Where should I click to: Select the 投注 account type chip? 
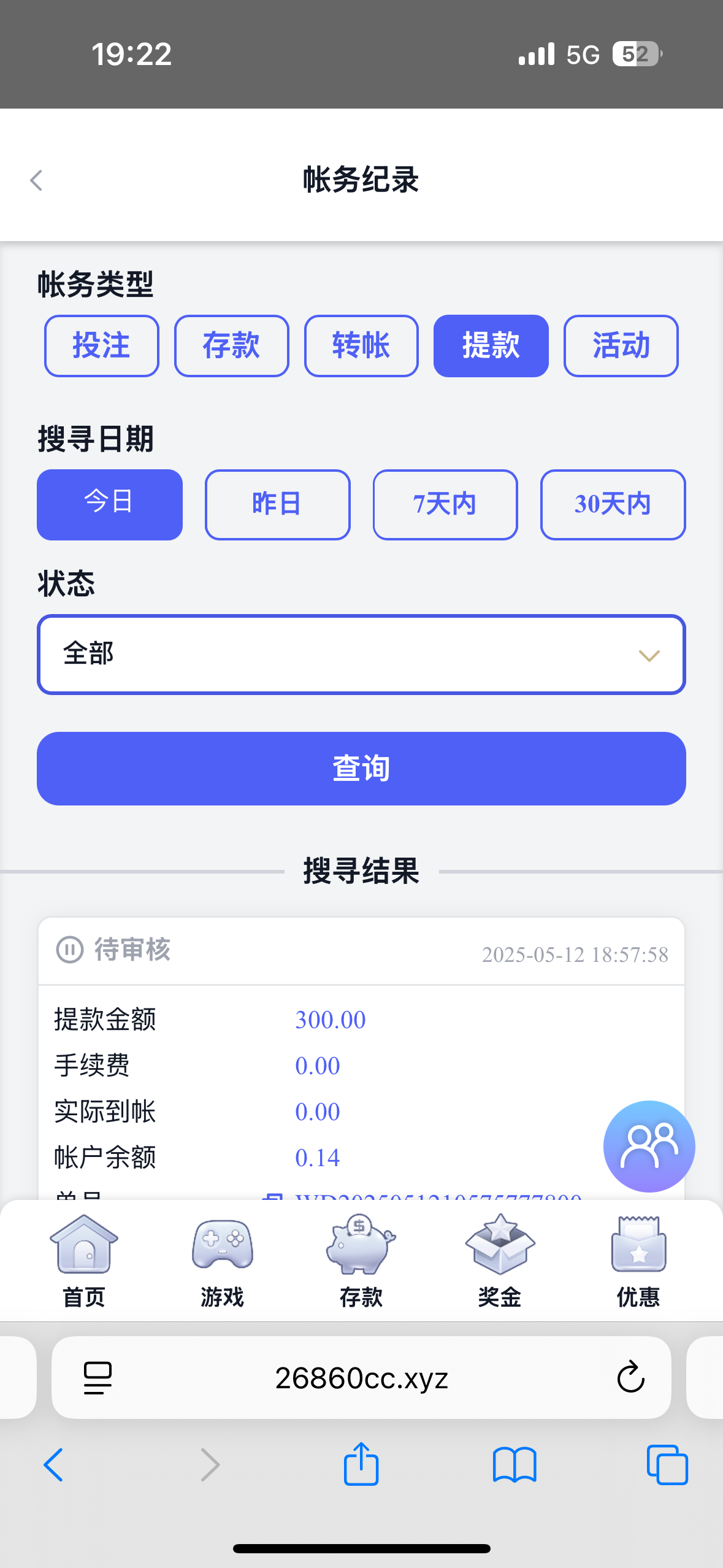(102, 346)
